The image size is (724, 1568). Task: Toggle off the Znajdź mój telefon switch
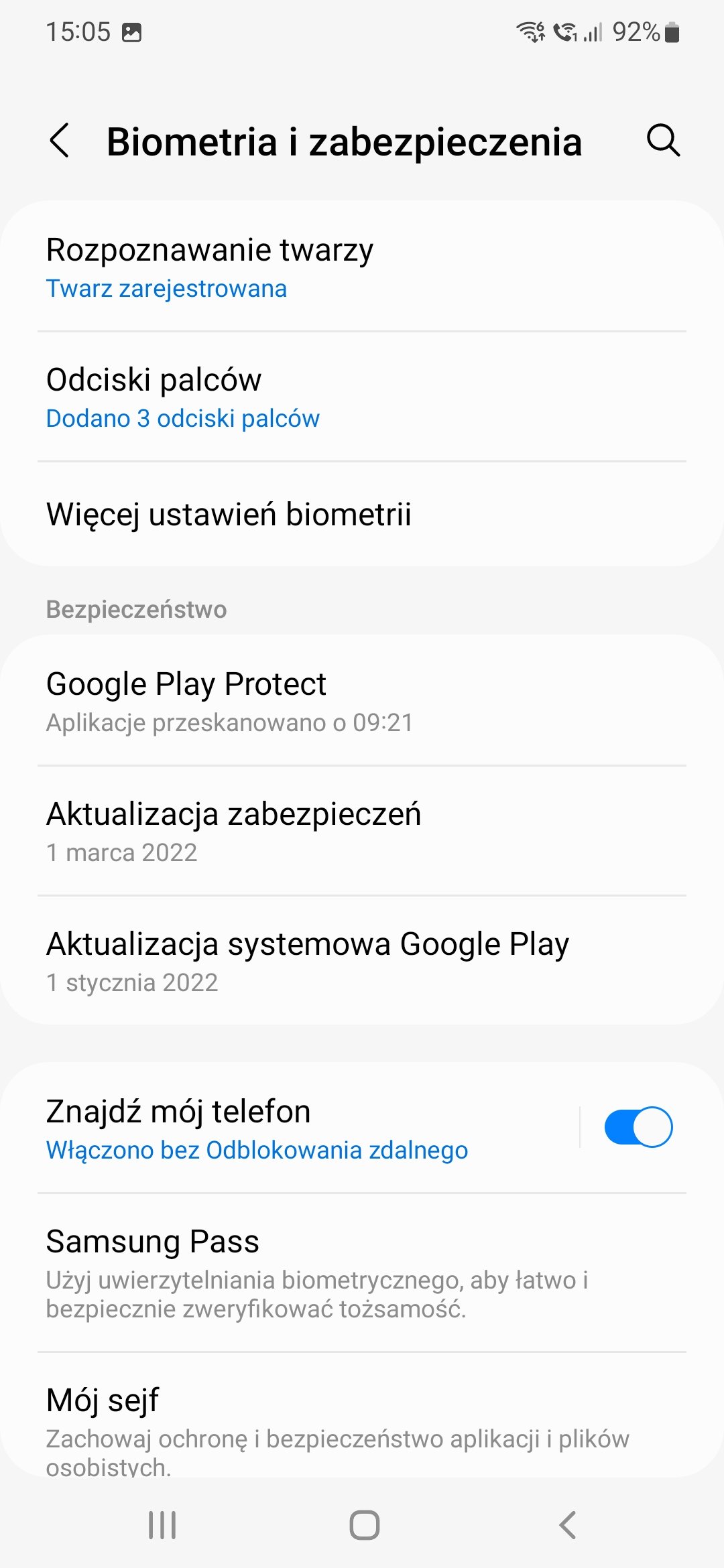tap(638, 1127)
